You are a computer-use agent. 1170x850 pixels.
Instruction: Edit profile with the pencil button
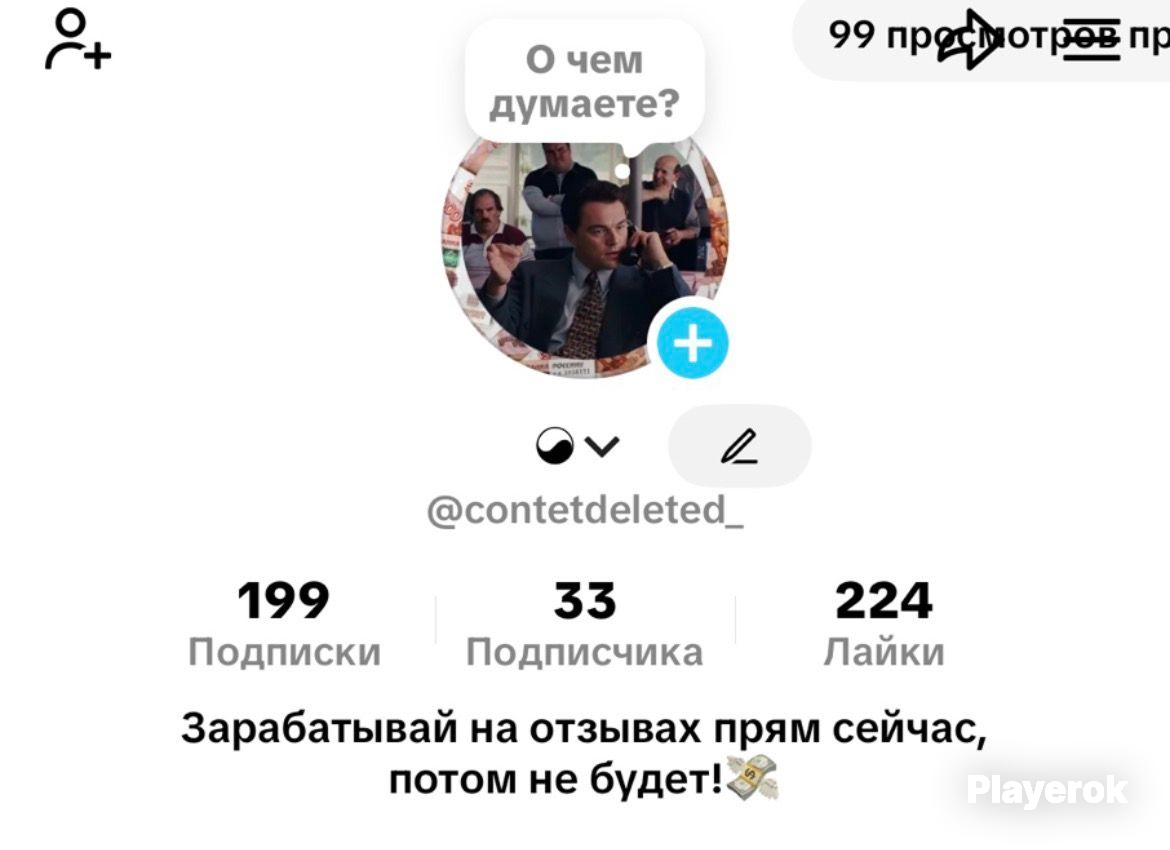point(739,446)
